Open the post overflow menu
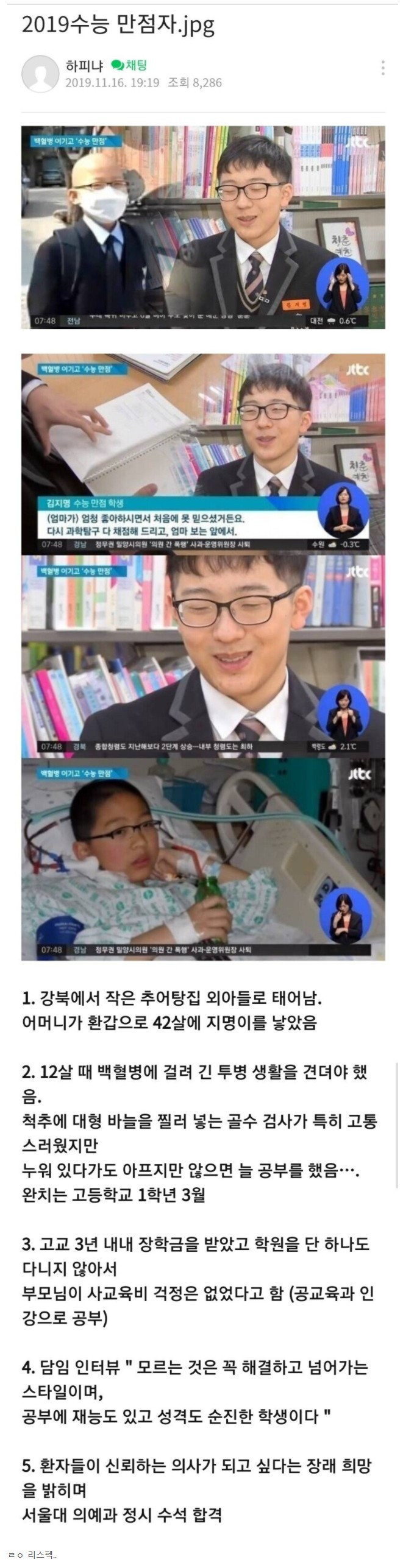Screen dimensions: 403x1568 click(x=382, y=68)
